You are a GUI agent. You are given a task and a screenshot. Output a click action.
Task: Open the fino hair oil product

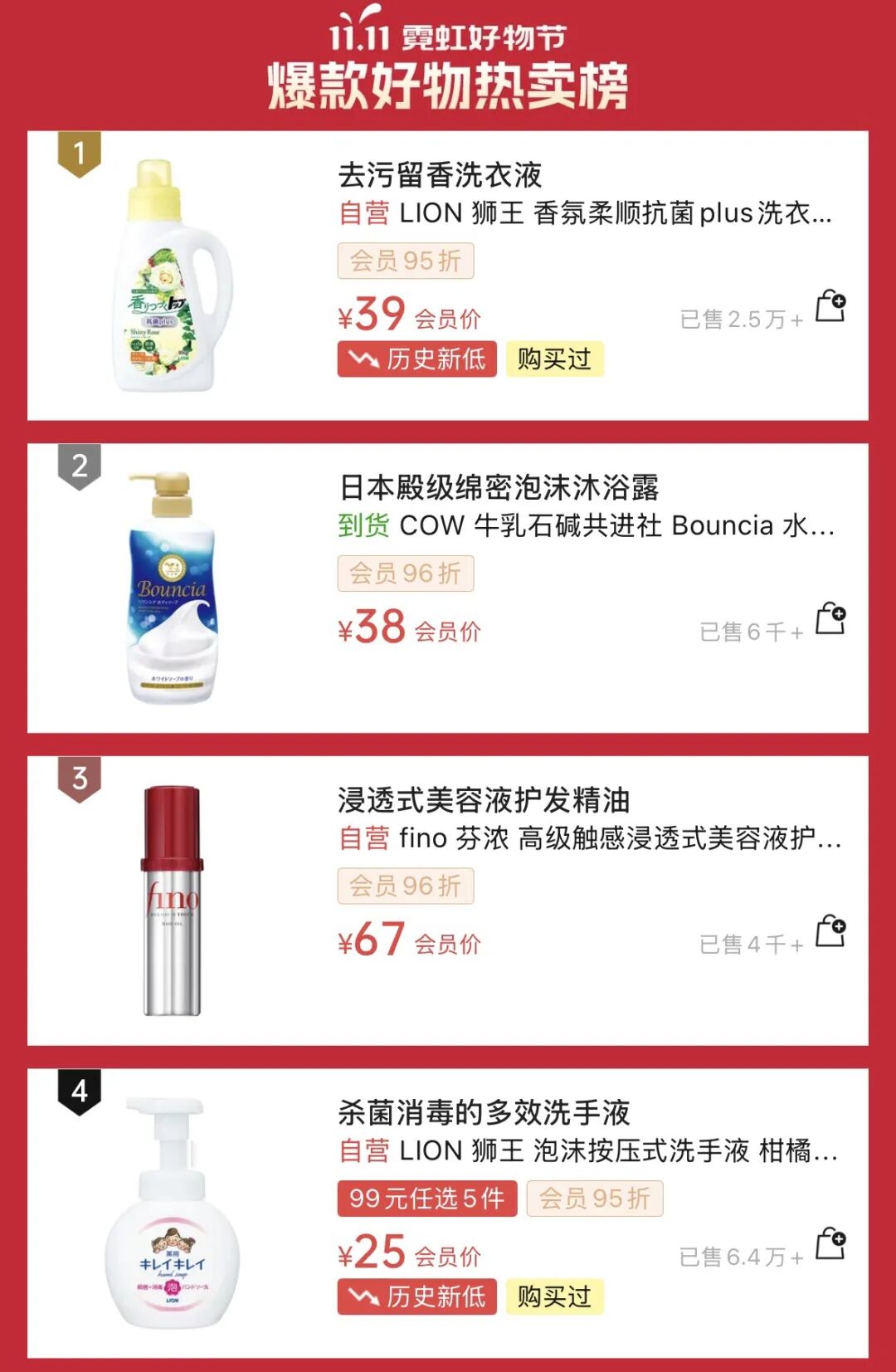click(590, 838)
